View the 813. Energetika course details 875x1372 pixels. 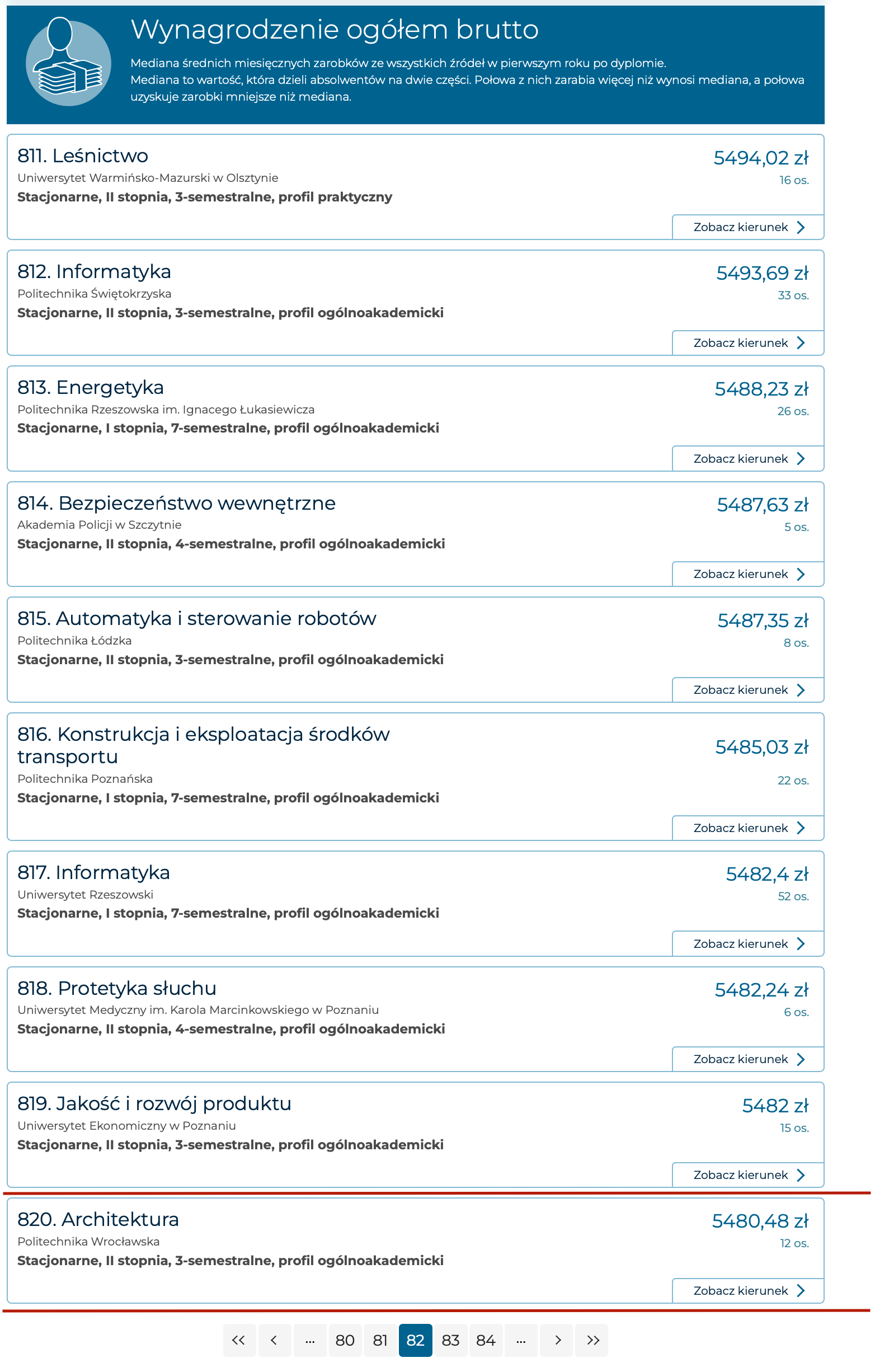748,459
